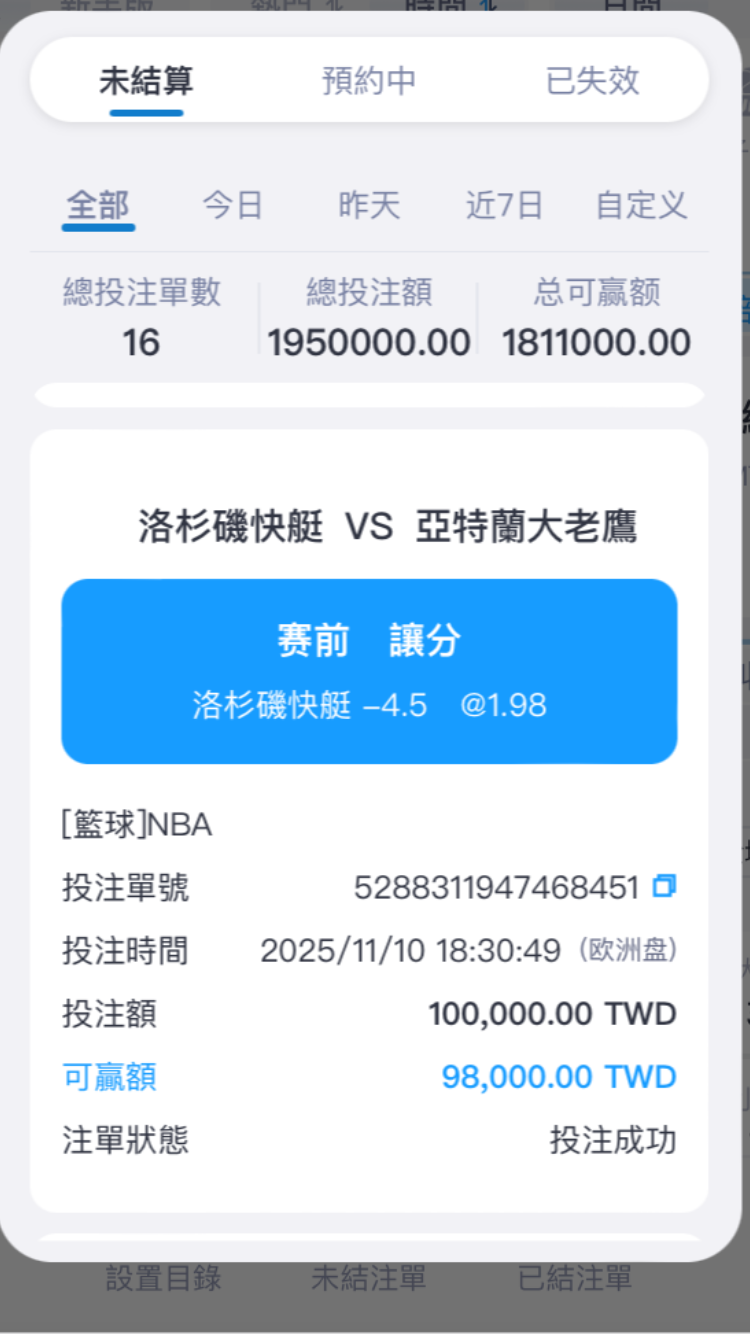The width and height of the screenshot is (750, 1334).
Task: Go to 未結注單 at the bottom
Action: (369, 1277)
